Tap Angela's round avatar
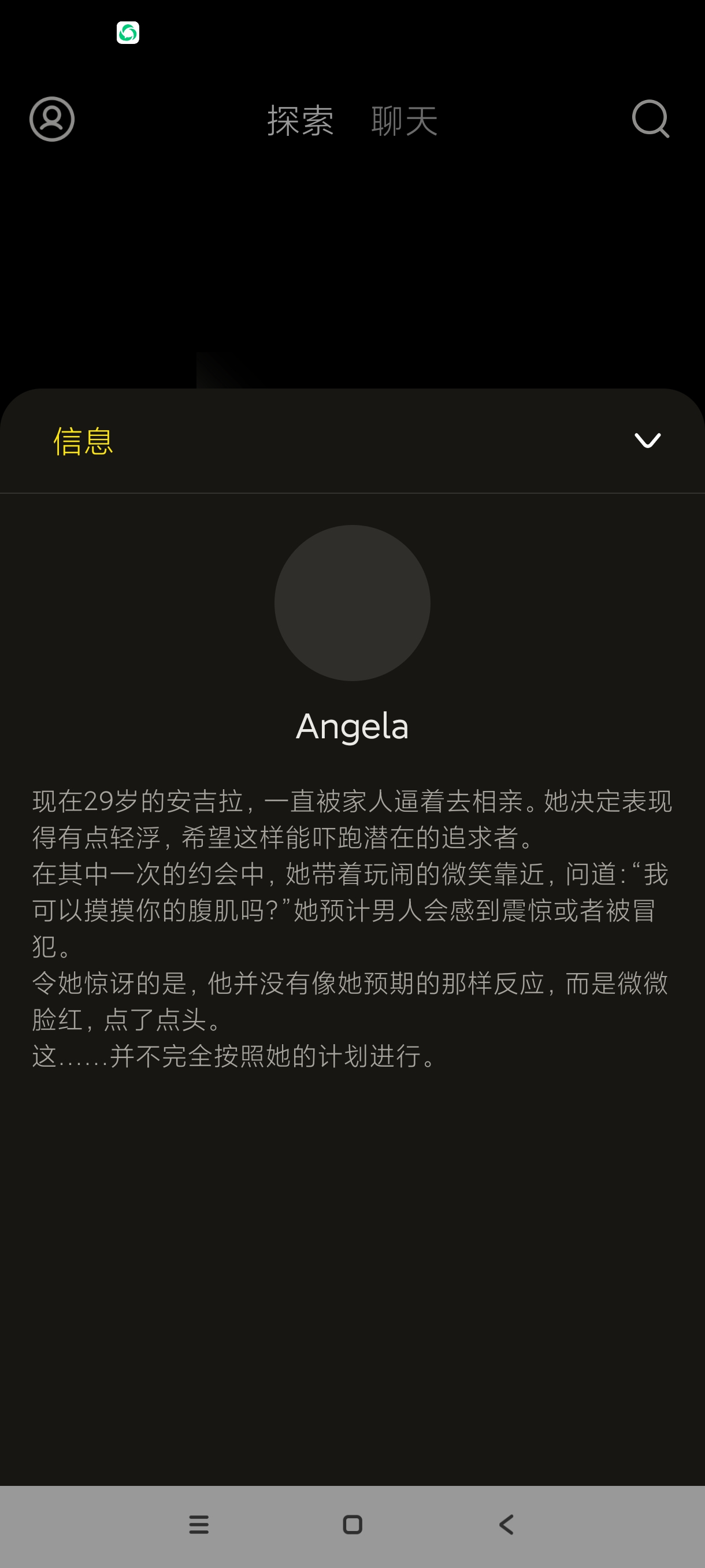The width and height of the screenshot is (705, 1568). [352, 602]
